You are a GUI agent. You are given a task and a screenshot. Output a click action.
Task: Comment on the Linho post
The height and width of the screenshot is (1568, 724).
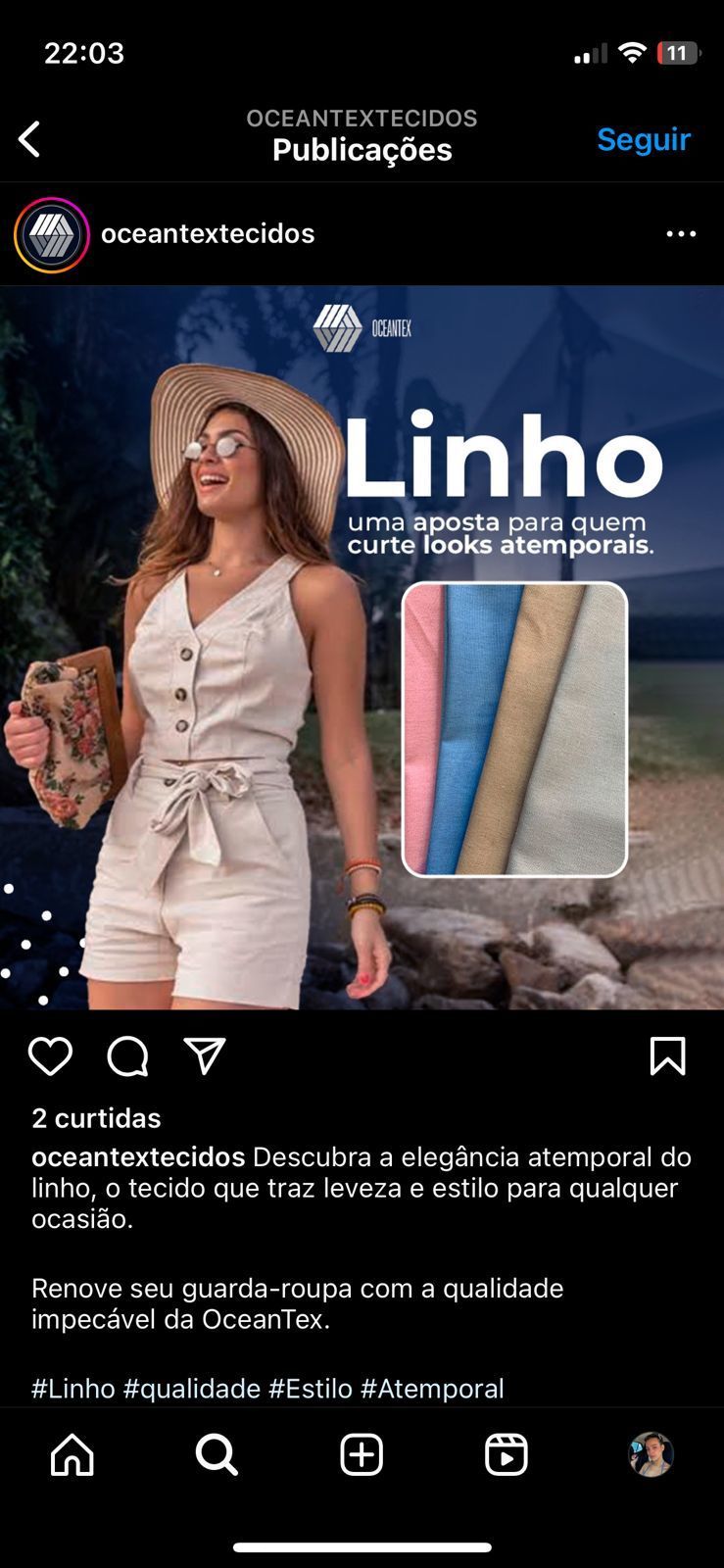tap(127, 1056)
